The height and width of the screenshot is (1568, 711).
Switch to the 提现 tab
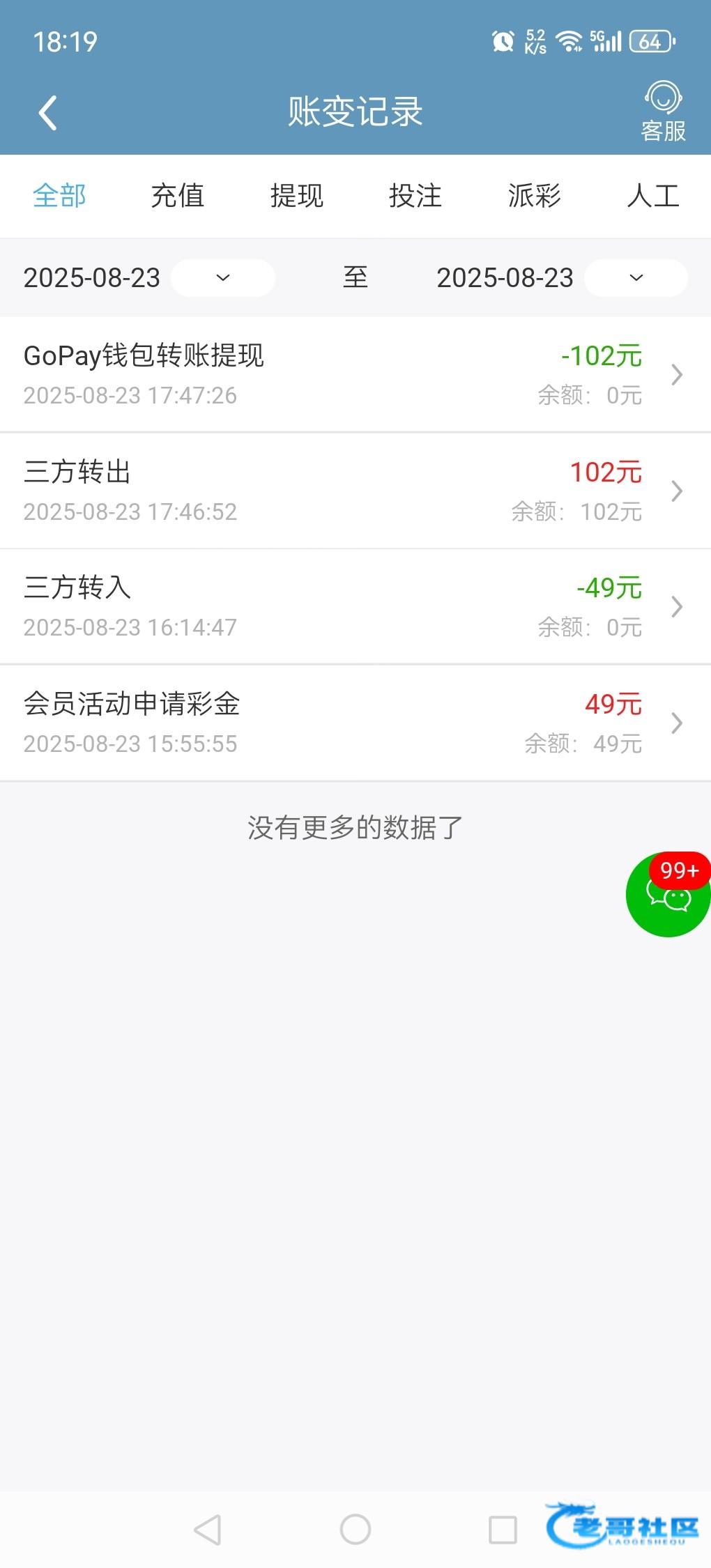296,196
